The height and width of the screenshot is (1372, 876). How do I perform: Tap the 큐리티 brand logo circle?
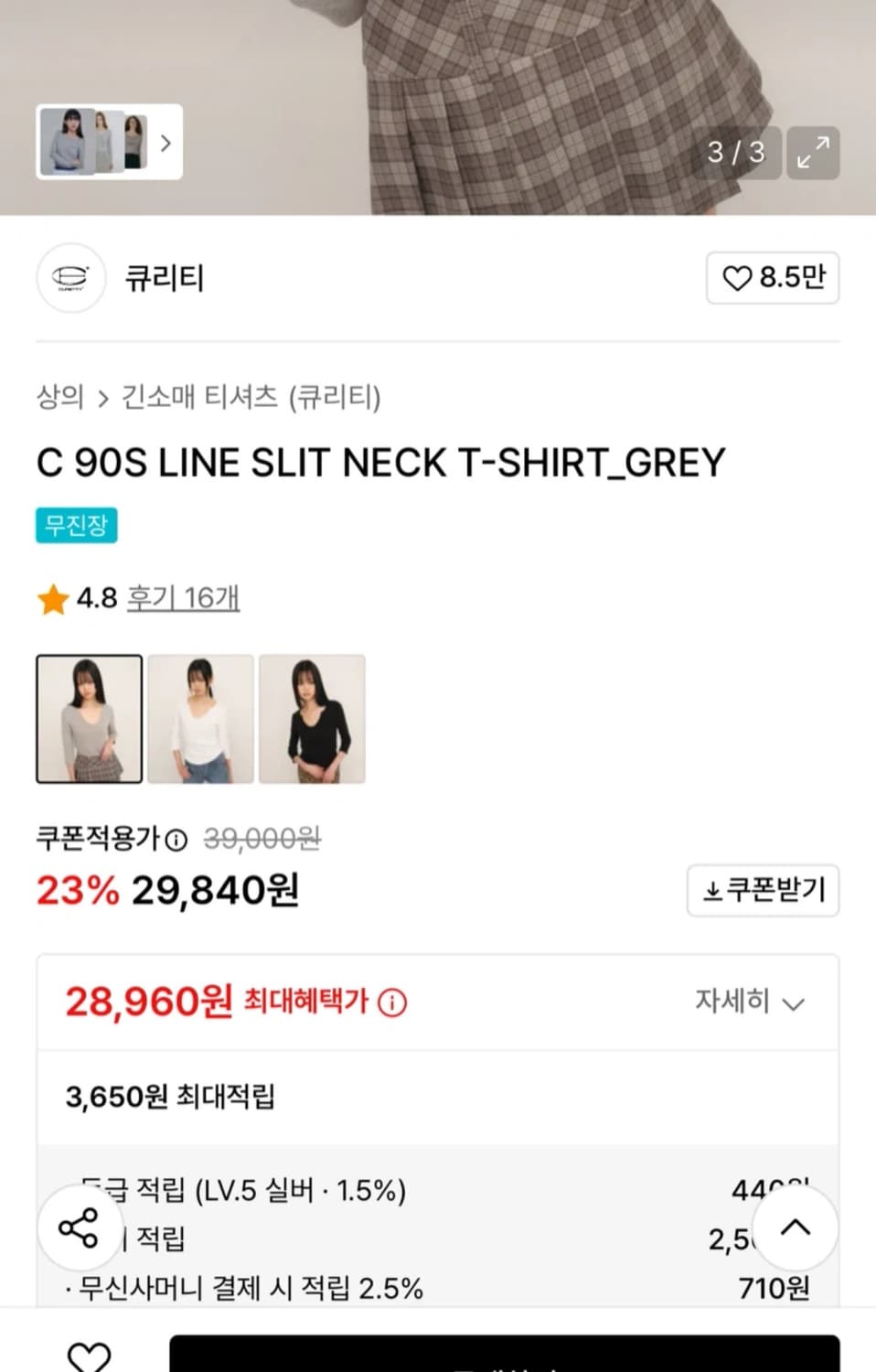click(71, 279)
